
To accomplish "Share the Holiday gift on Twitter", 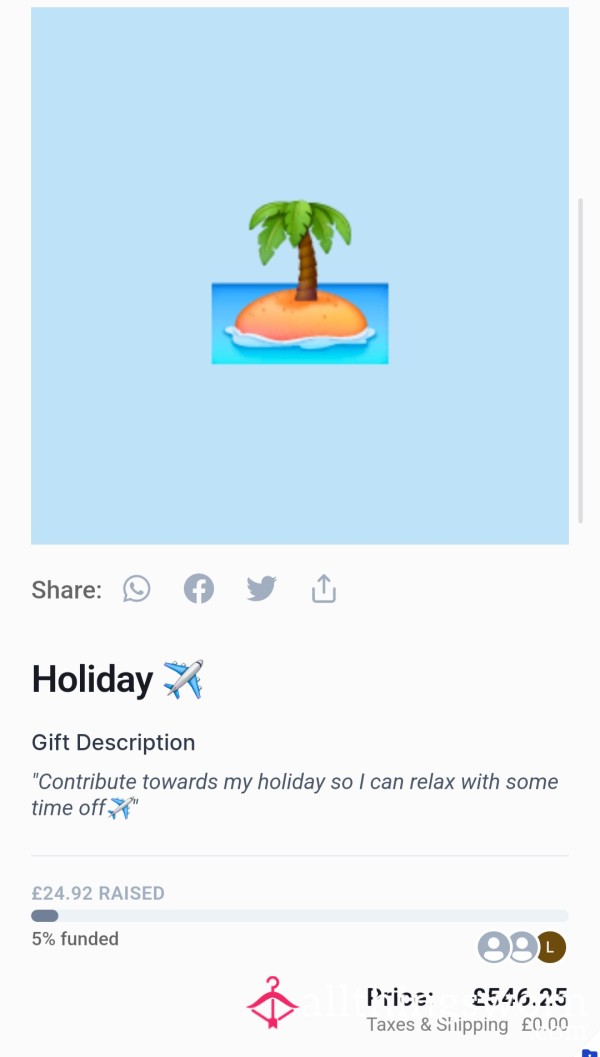I will pos(262,588).
